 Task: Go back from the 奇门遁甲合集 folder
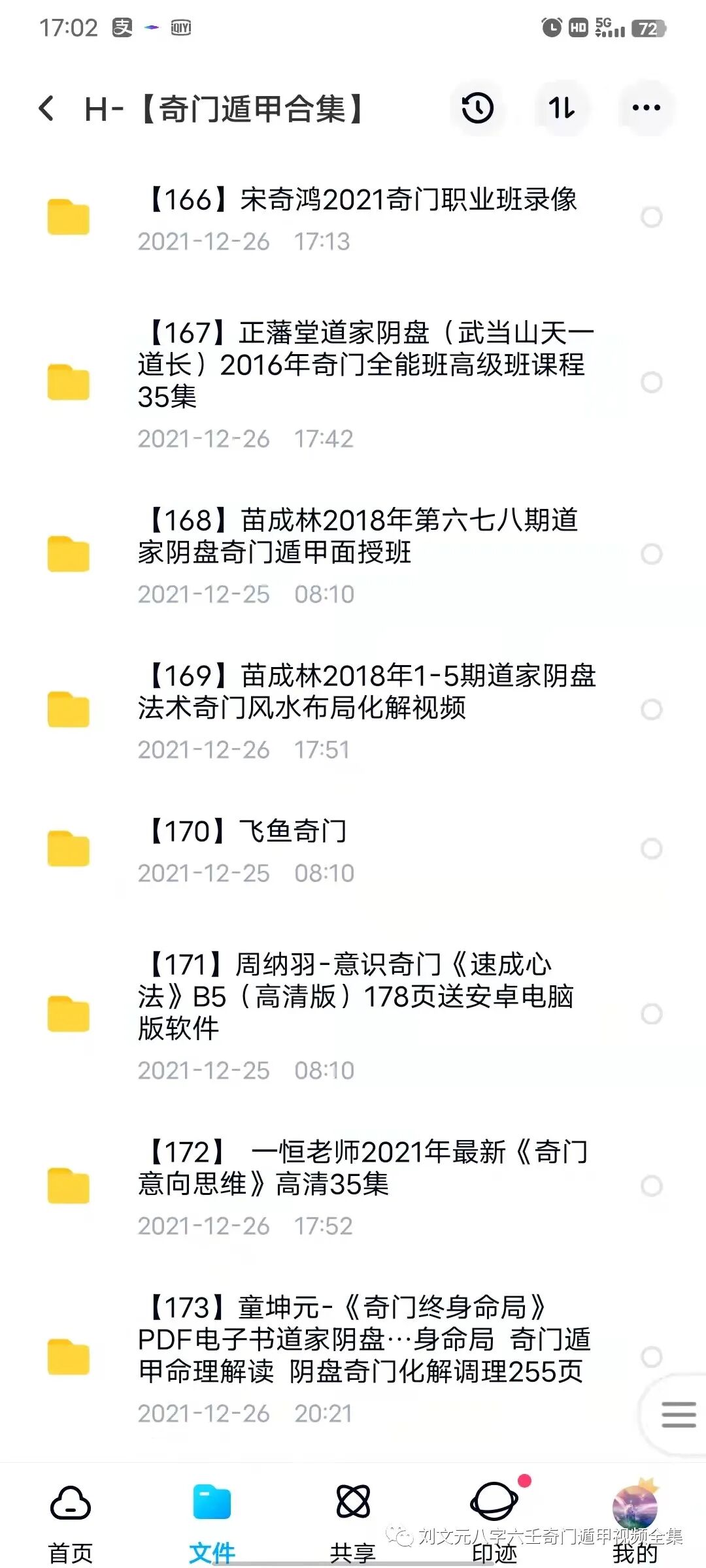pyautogui.click(x=46, y=108)
